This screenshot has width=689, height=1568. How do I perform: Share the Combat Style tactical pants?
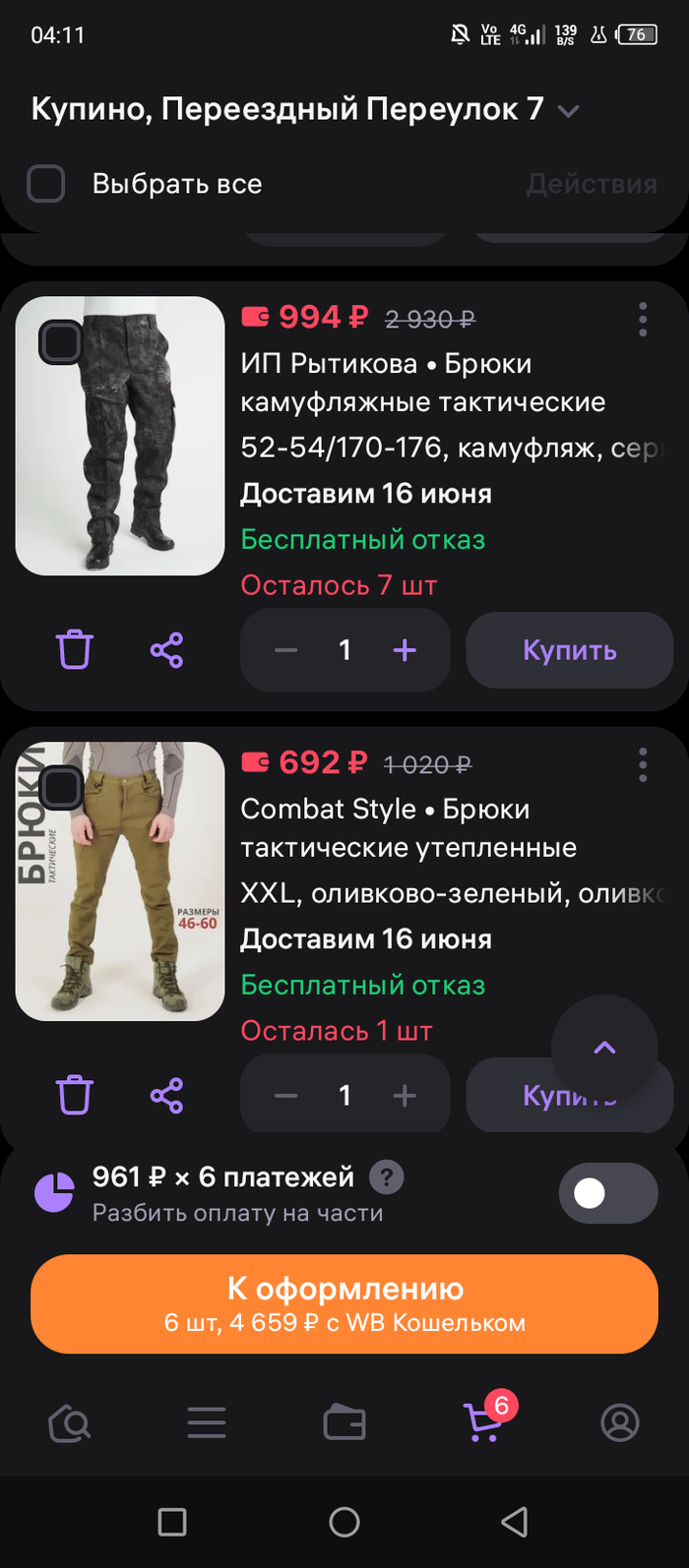pos(166,1095)
